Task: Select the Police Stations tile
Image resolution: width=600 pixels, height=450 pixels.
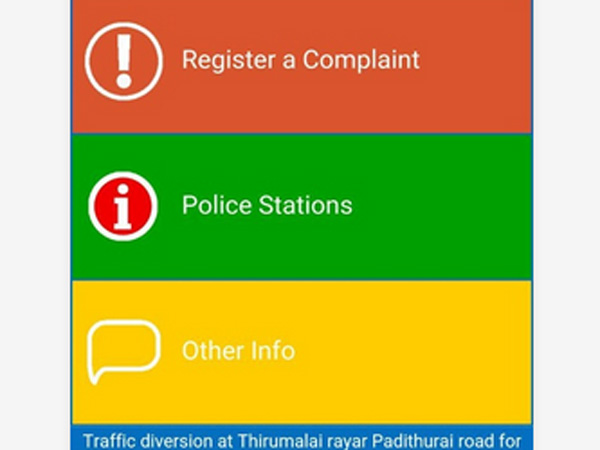Action: click(x=301, y=206)
